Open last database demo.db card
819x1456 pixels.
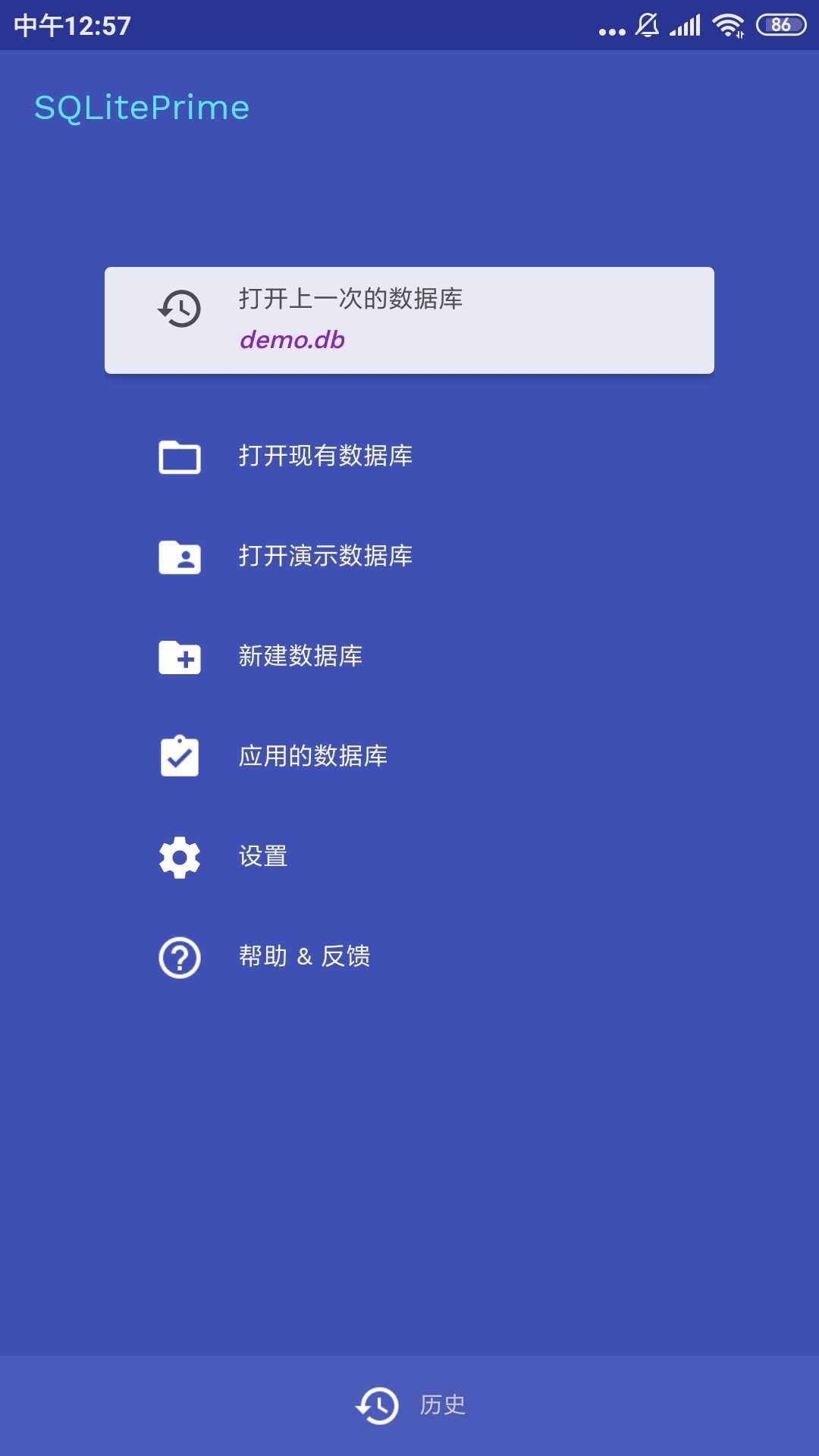pyautogui.click(x=409, y=319)
